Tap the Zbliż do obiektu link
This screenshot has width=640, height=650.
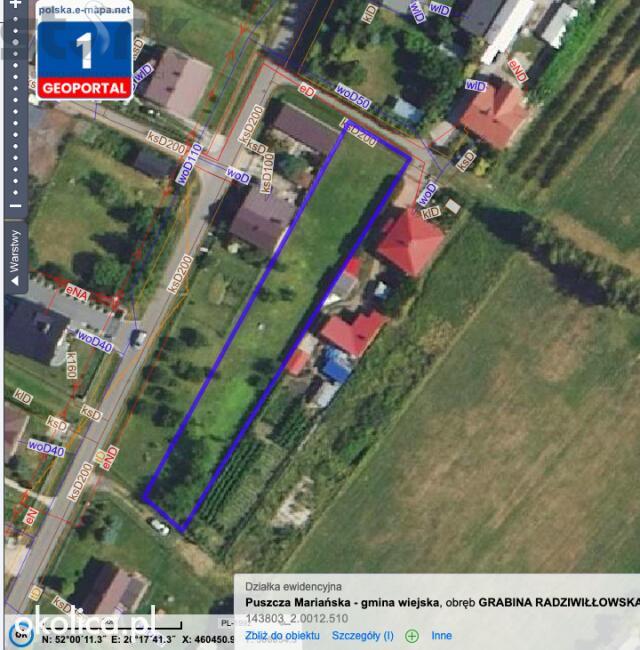coord(282,635)
